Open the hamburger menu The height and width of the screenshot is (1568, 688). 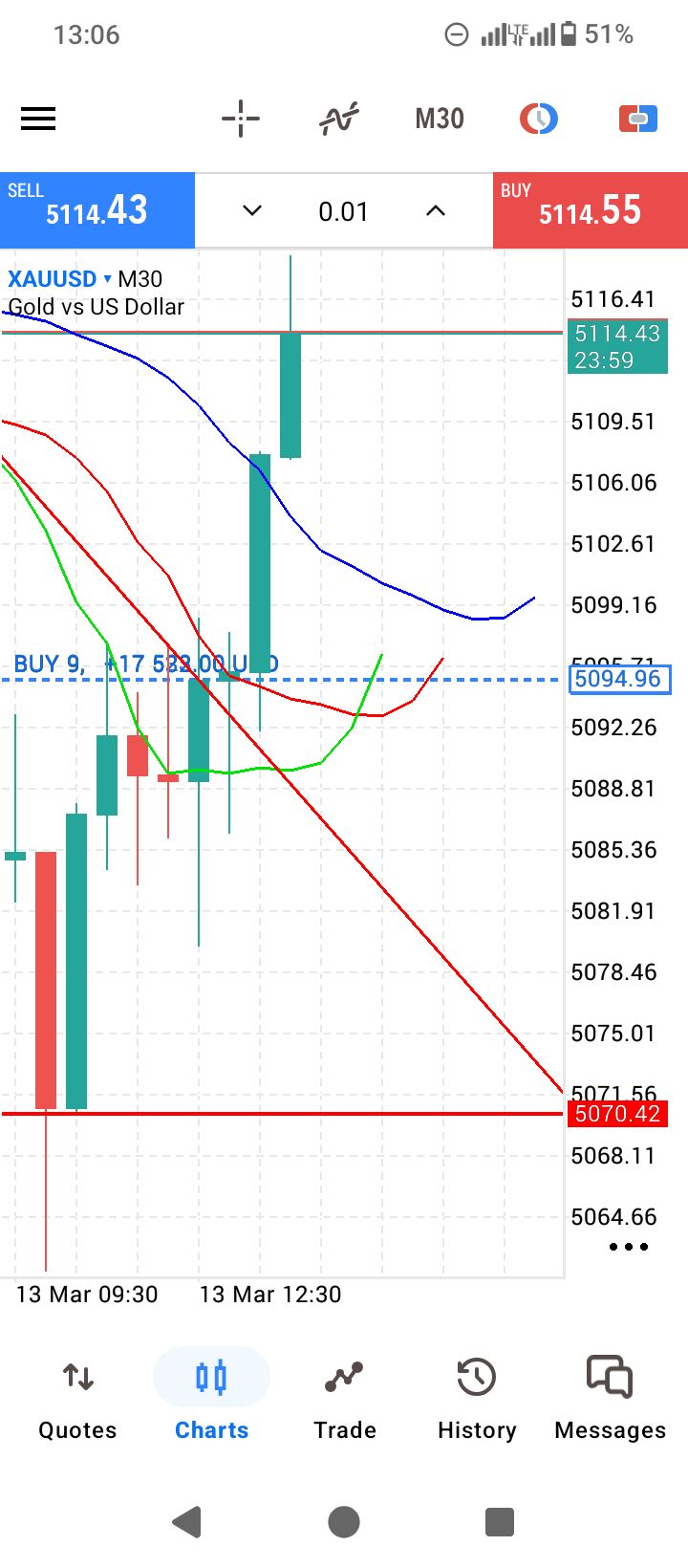(x=38, y=119)
